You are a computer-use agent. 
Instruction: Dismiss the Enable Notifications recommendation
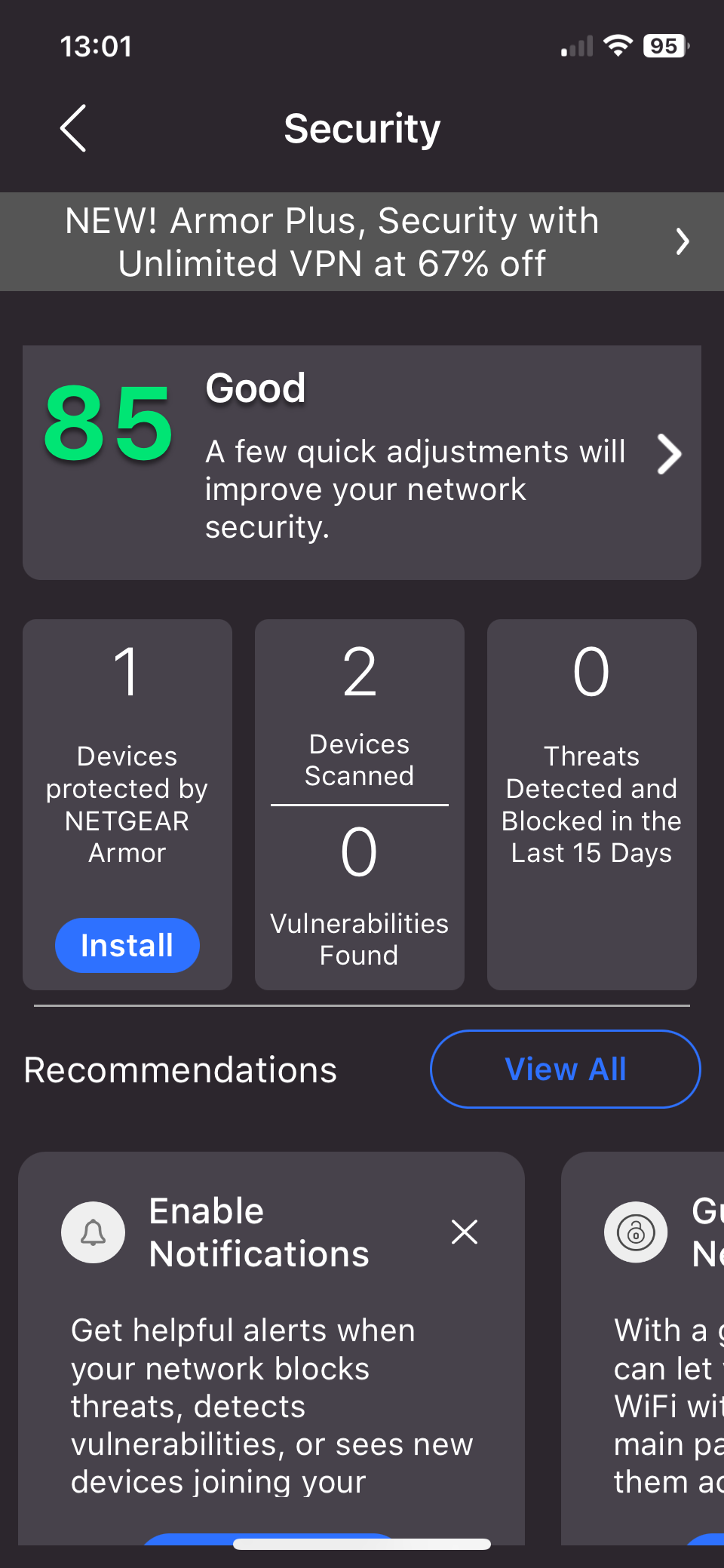(x=465, y=1232)
